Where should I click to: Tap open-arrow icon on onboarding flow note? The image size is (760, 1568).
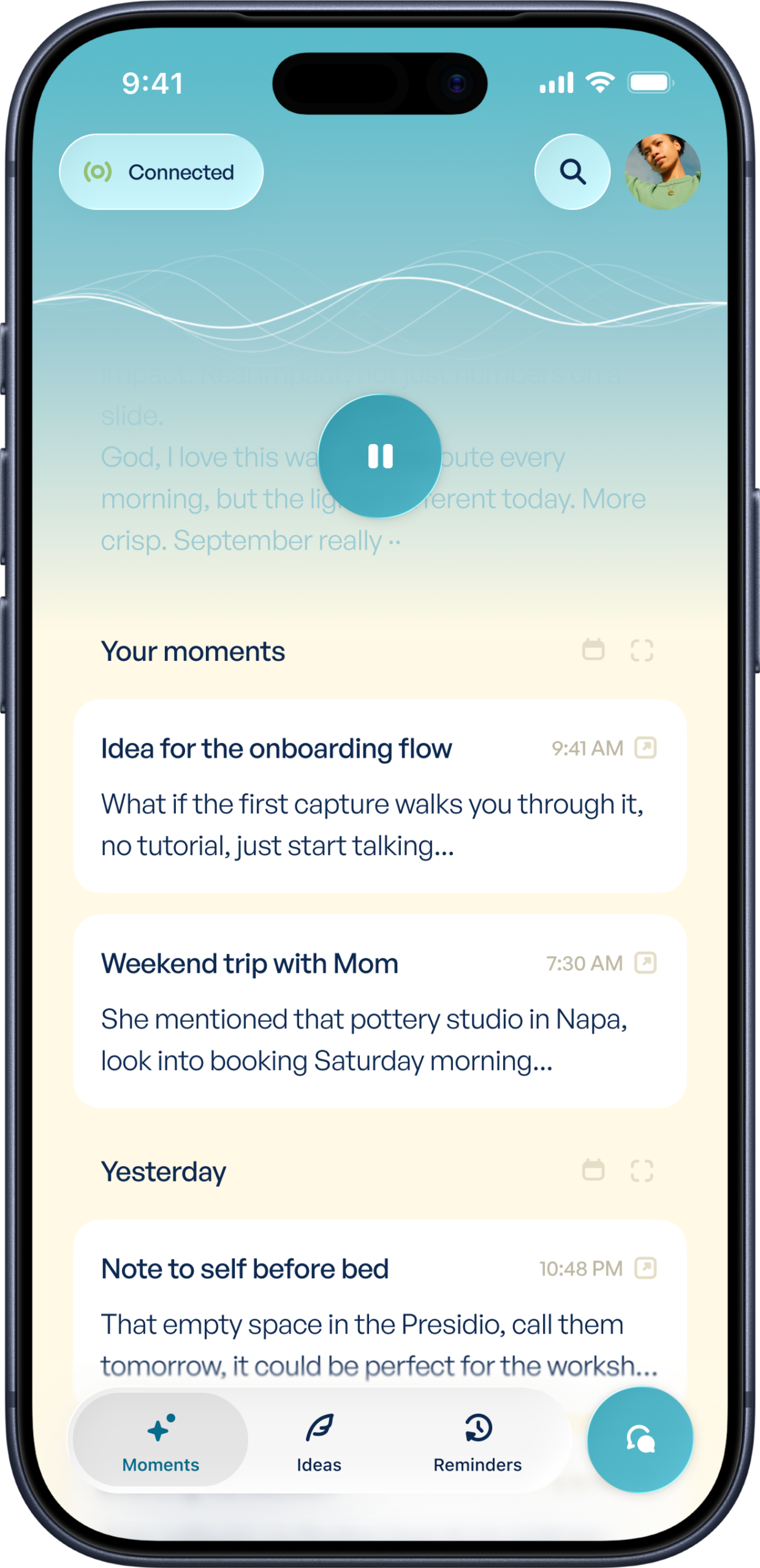[645, 748]
